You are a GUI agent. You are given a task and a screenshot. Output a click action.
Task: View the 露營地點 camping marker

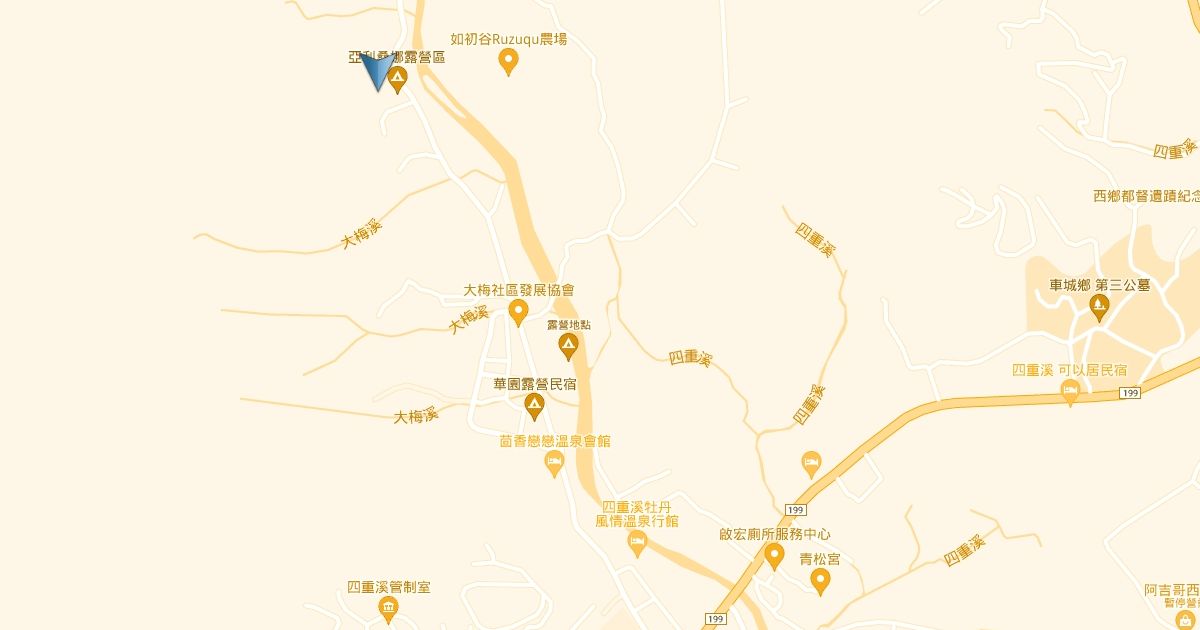coord(568,346)
